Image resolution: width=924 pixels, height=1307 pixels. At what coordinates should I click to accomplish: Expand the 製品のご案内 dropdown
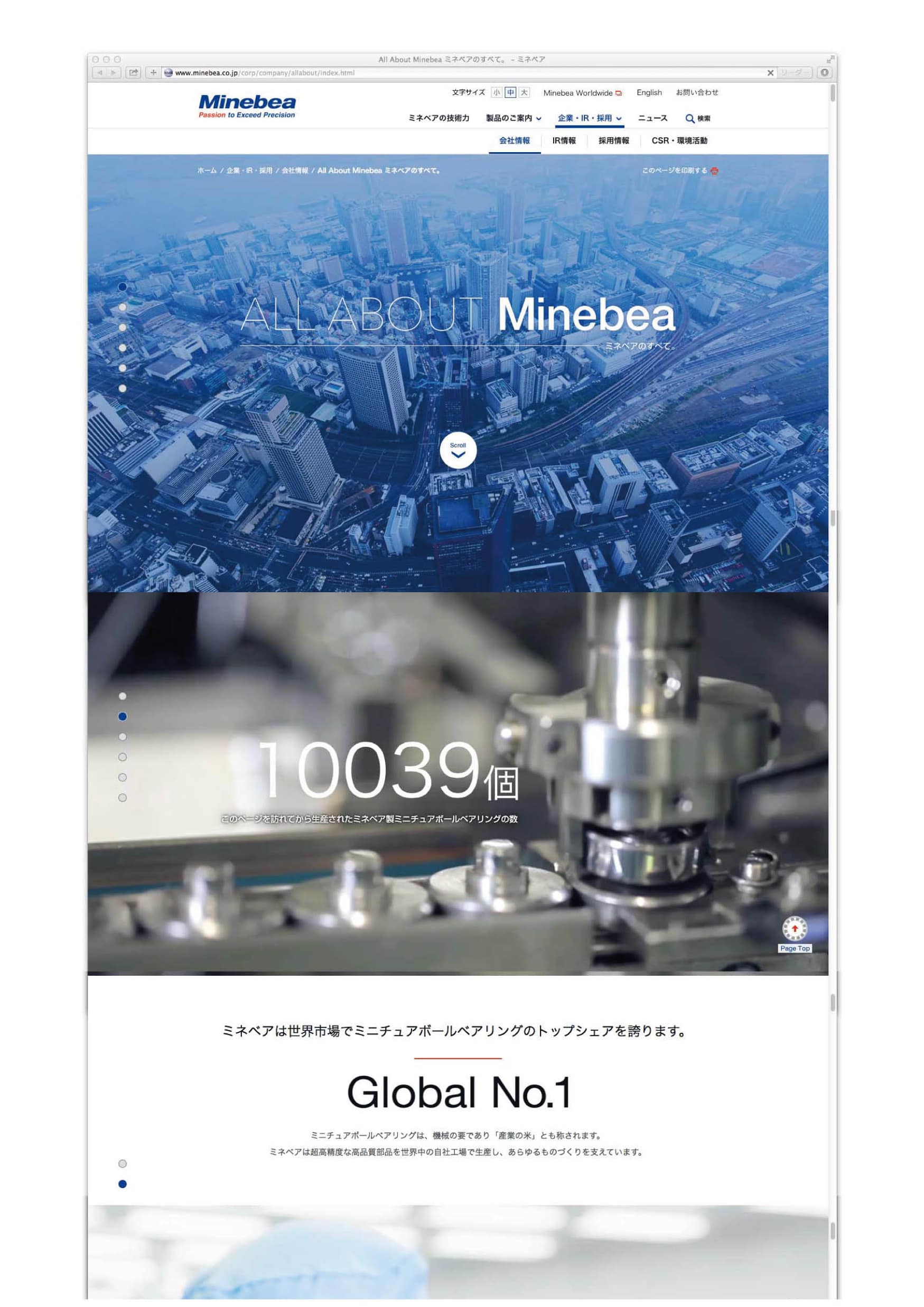coord(513,118)
